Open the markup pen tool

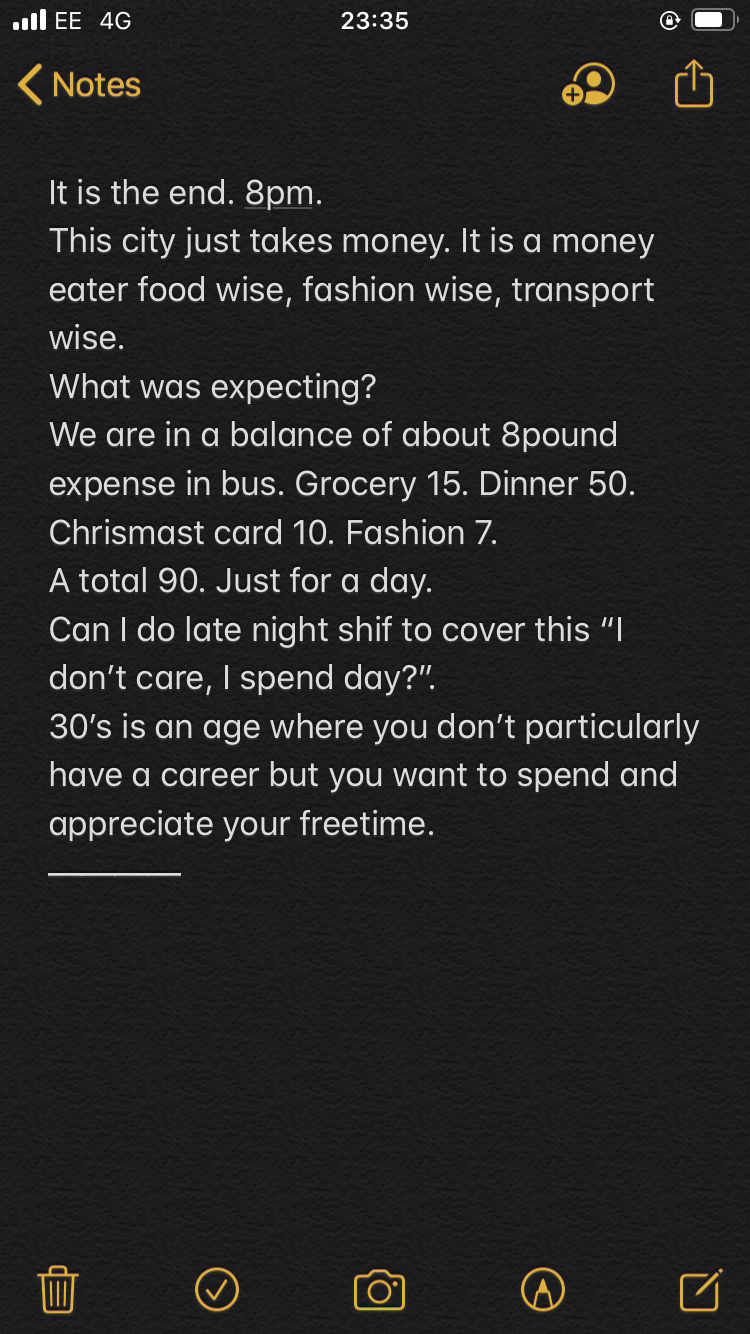(543, 1290)
